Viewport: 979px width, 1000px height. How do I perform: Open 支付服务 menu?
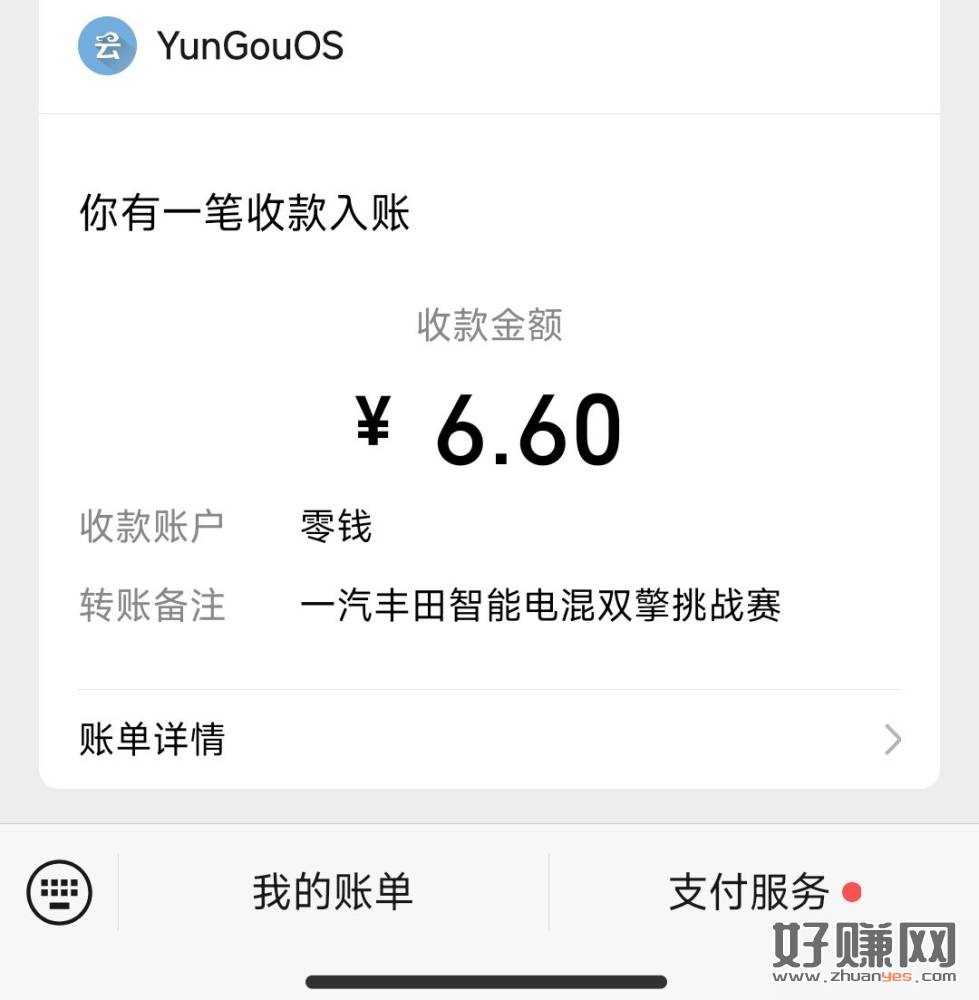click(x=750, y=892)
